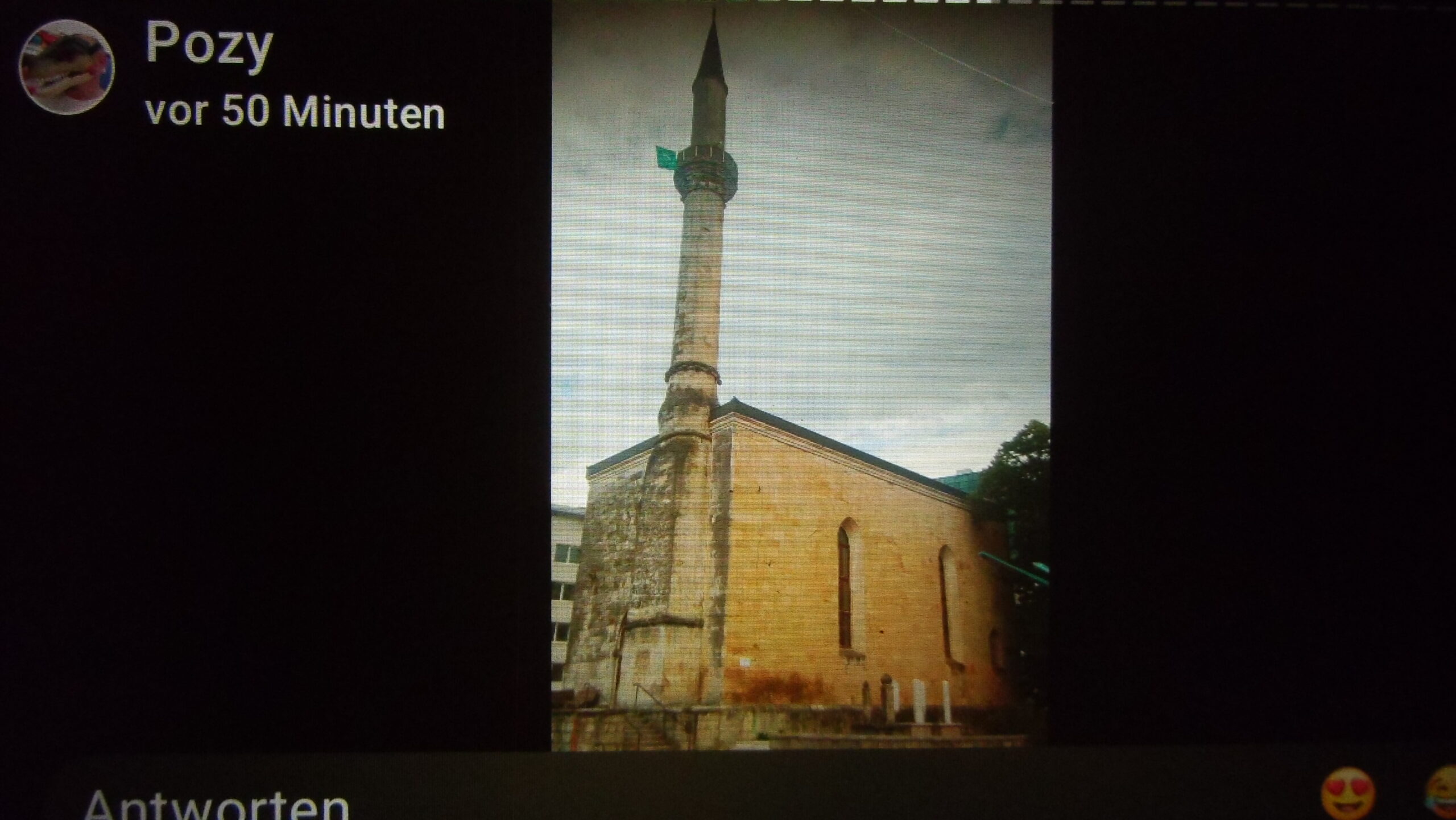
Task: React with the laughing emoji
Action: (1442, 793)
